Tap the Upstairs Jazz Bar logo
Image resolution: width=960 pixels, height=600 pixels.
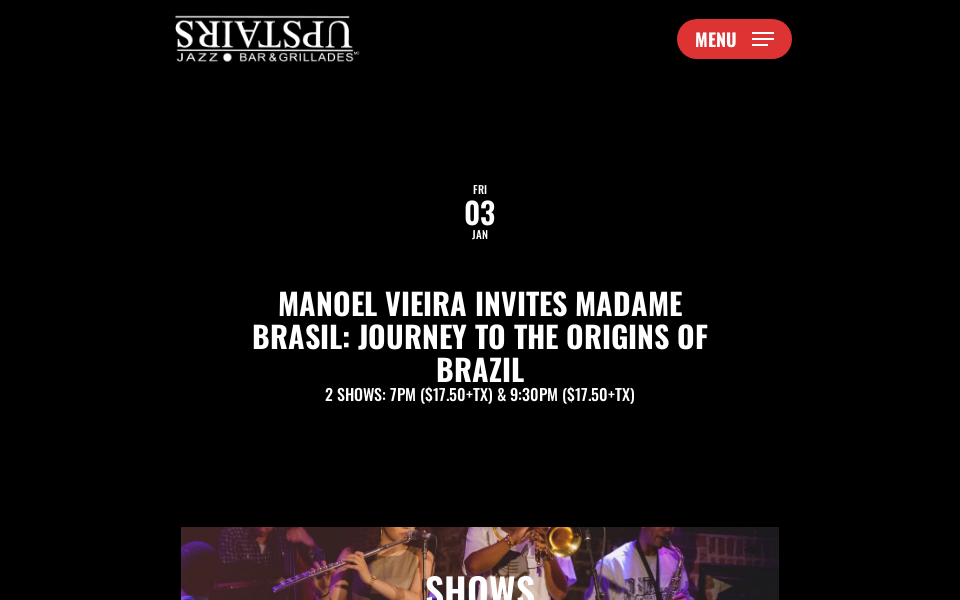[266, 39]
